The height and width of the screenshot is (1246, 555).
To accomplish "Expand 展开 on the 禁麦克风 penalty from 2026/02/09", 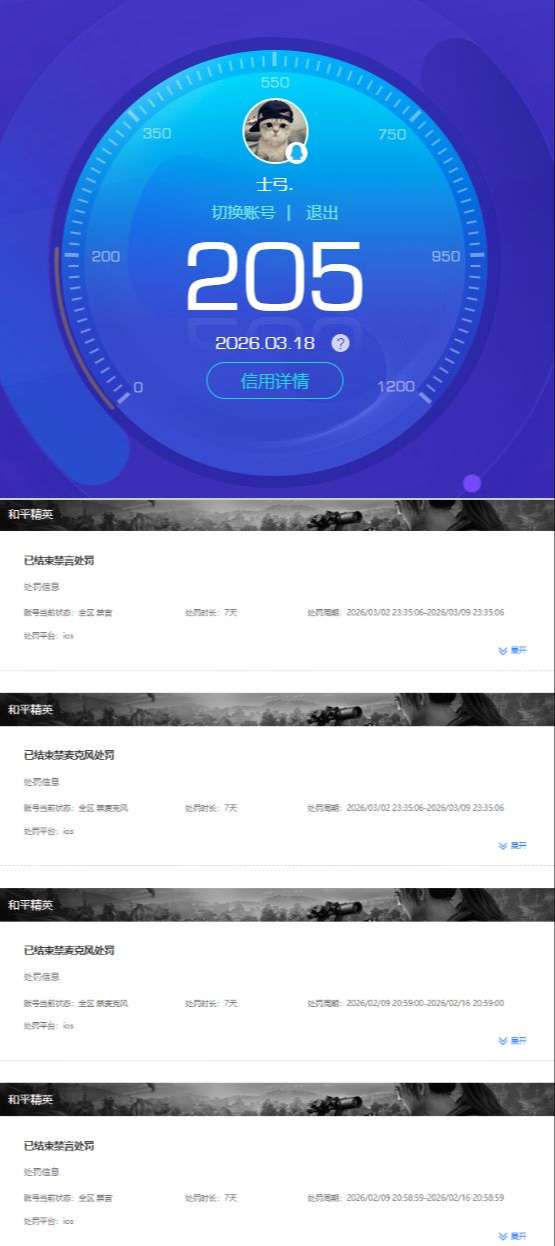I will tap(512, 1040).
